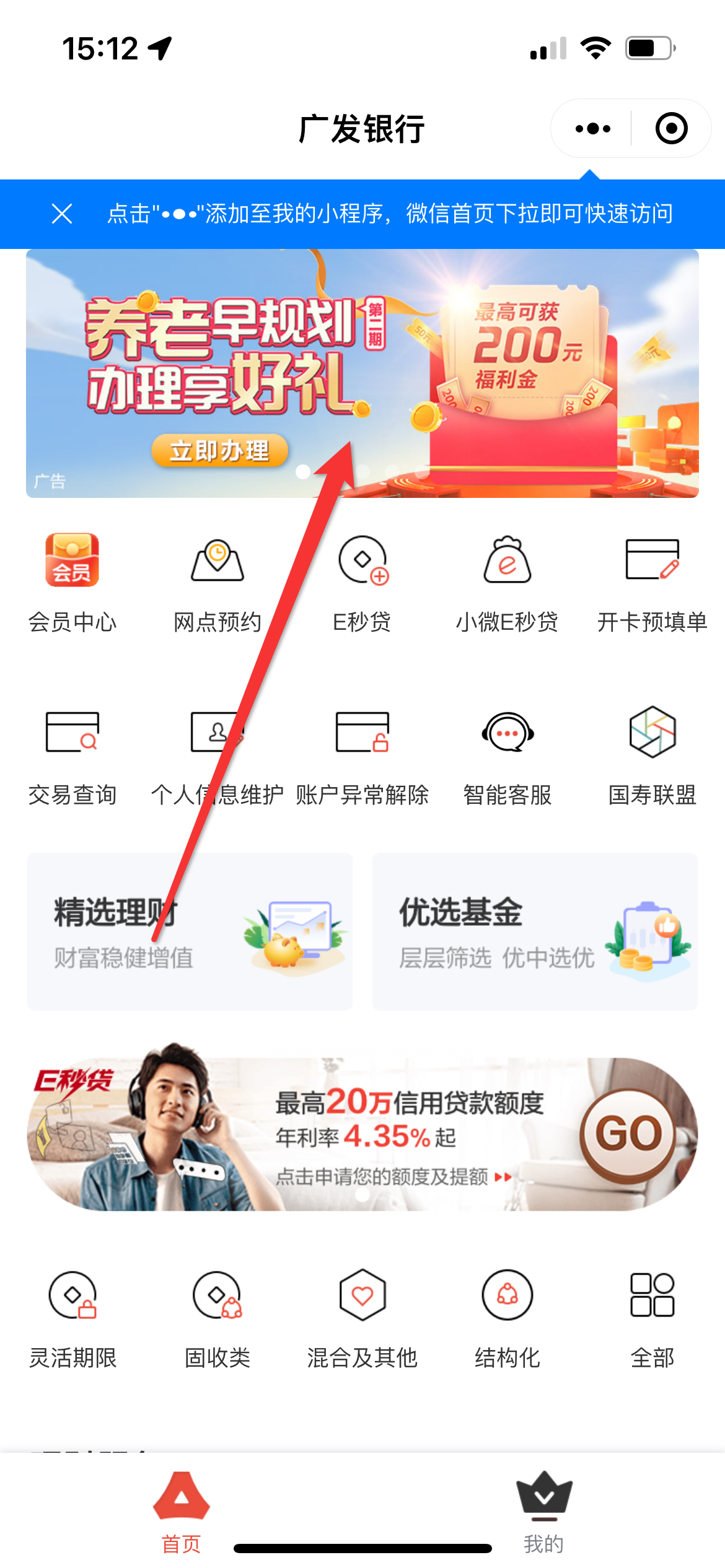Open the 优选基金 card
Viewport: 725px width, 1568px height.
tap(535, 931)
